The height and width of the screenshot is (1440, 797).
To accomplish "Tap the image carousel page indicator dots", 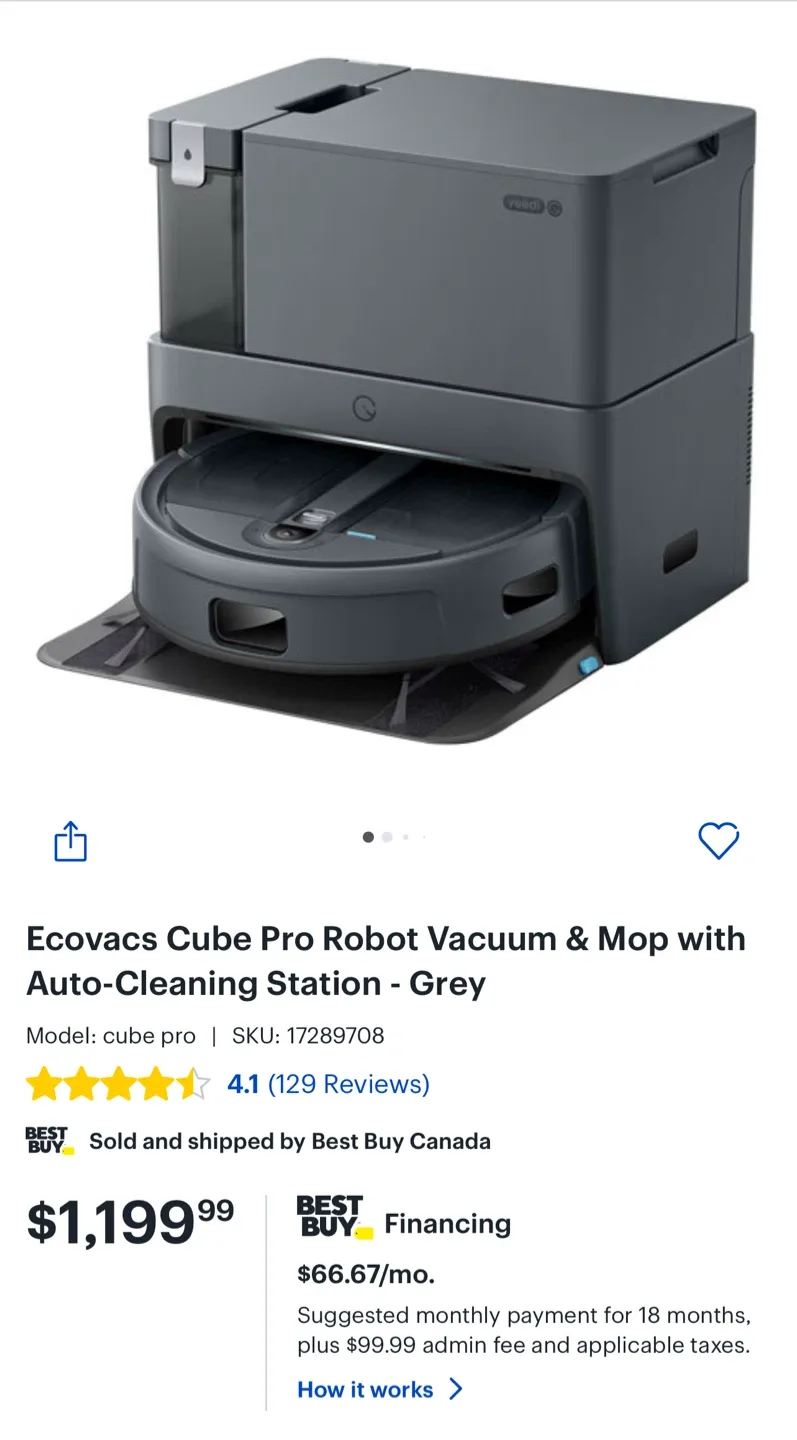I will [395, 837].
